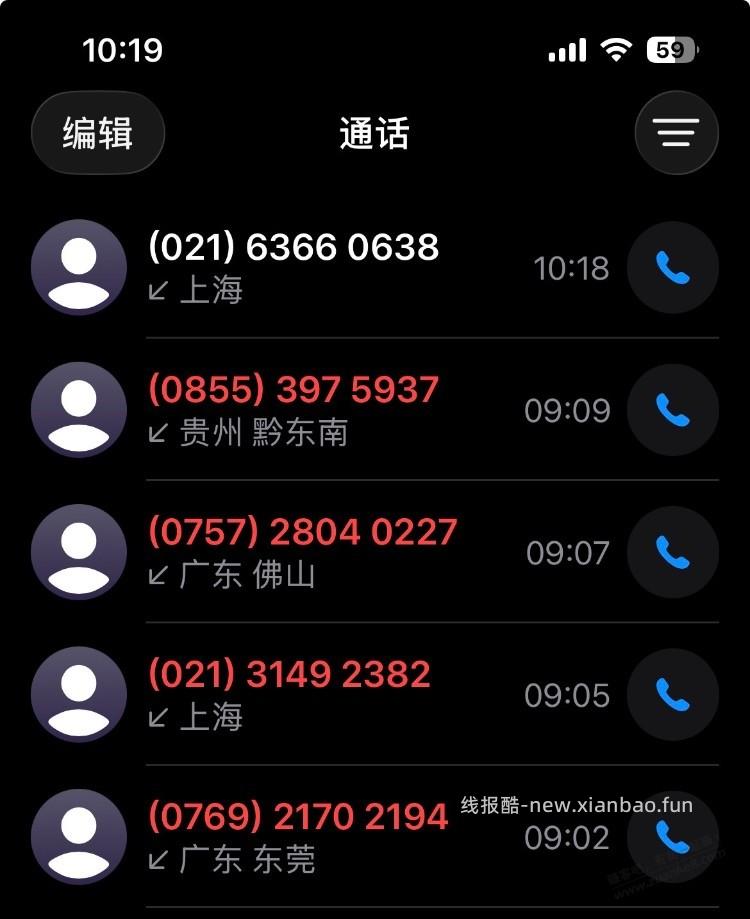Tap the 59% battery indicator
The image size is (750, 919).
pos(672,48)
